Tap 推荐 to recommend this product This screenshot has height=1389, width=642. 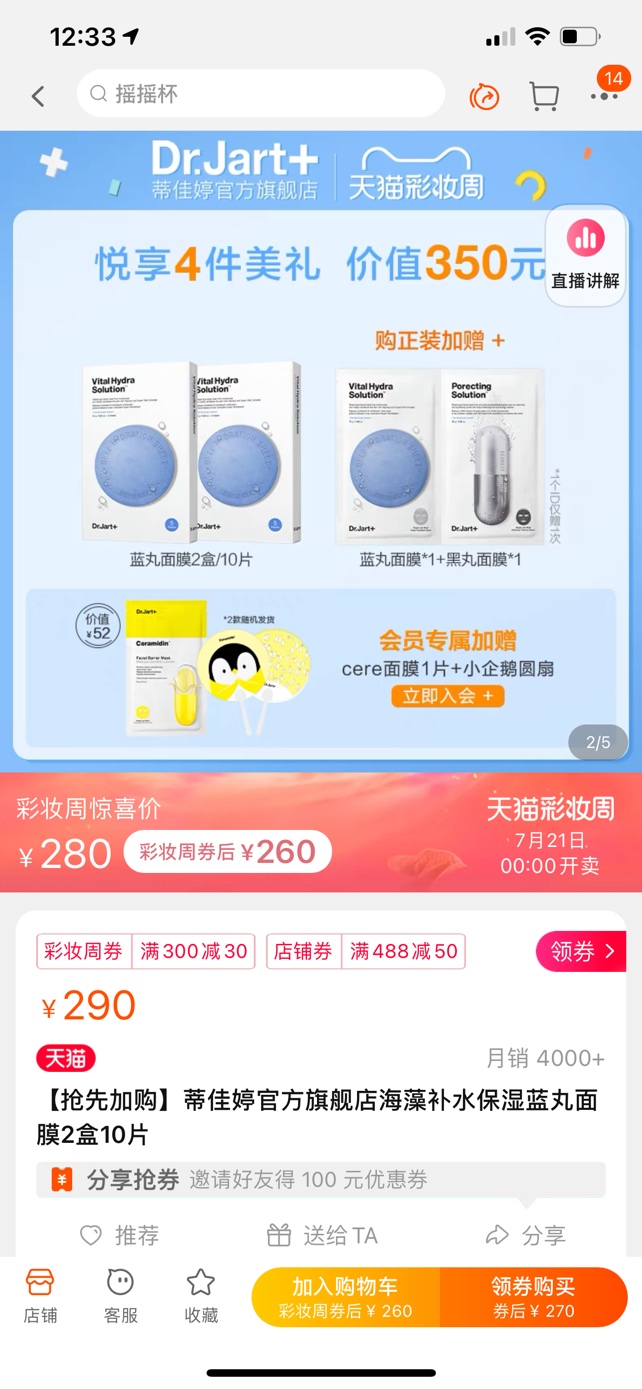pyautogui.click(x=120, y=1236)
